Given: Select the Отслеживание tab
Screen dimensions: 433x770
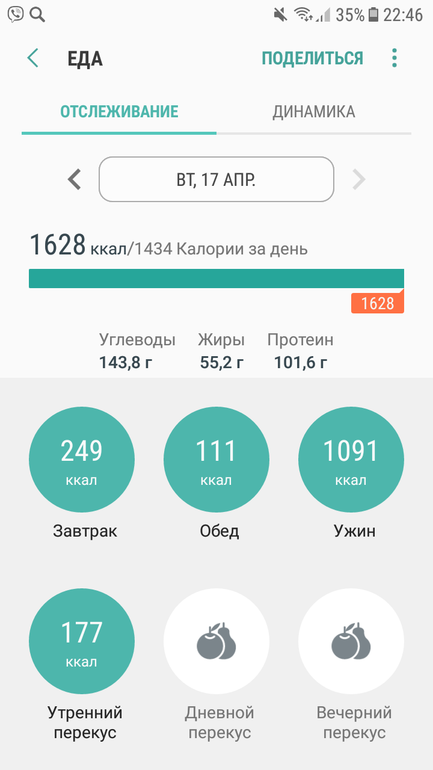Looking at the screenshot, I should point(119,112).
